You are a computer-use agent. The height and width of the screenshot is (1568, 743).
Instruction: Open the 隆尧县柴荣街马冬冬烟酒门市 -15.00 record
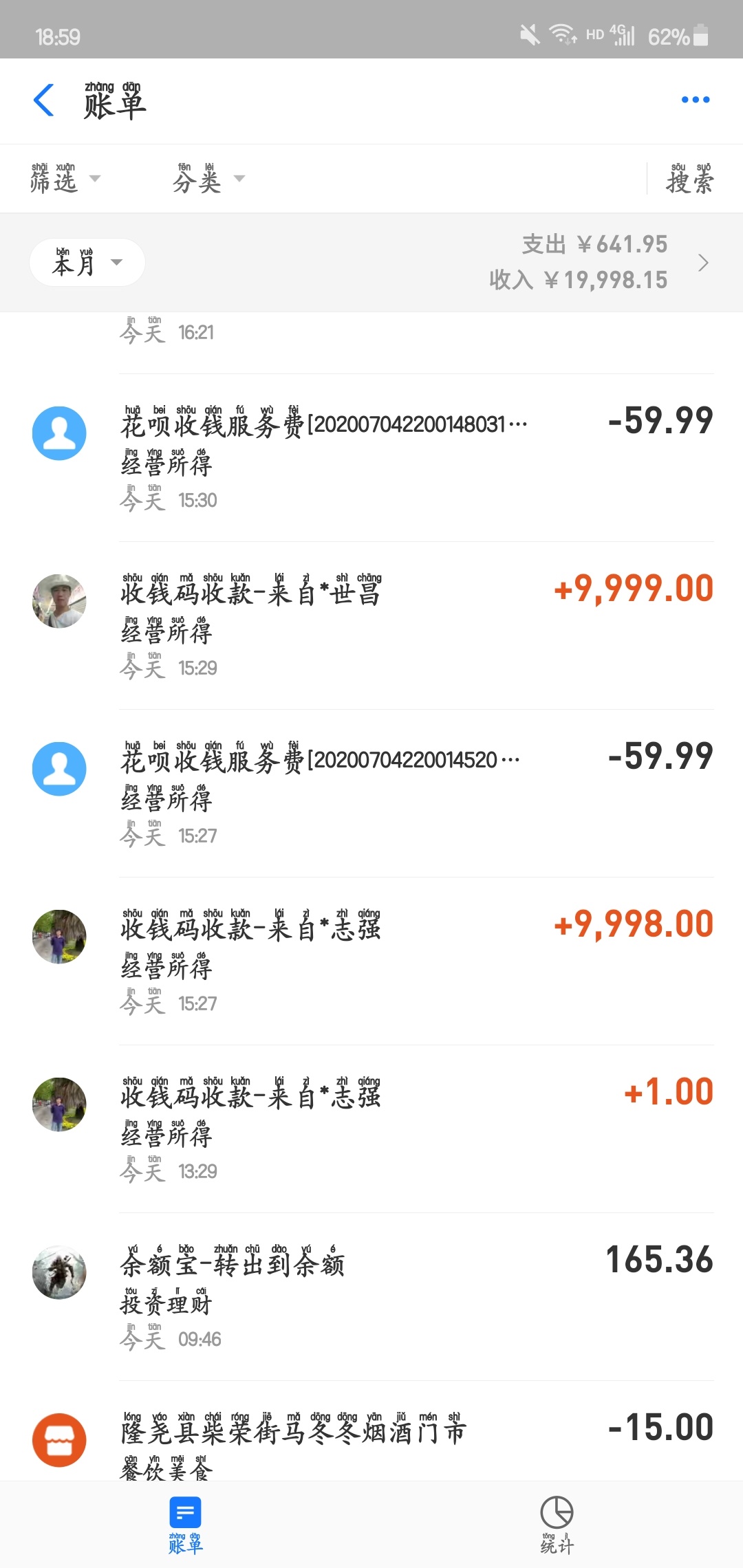pyautogui.click(x=371, y=1432)
